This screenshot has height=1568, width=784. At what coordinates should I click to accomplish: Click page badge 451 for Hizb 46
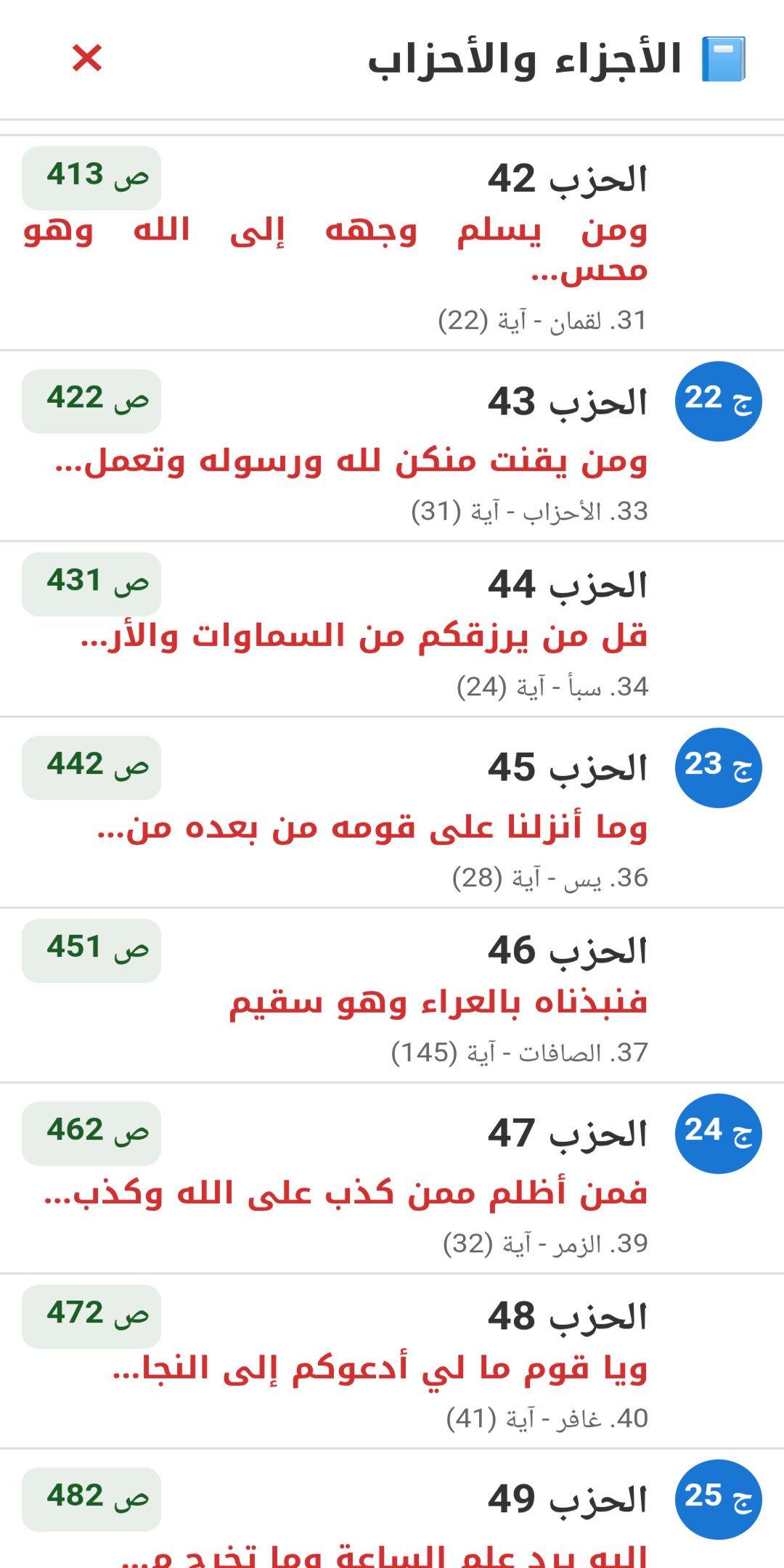pos(90,947)
